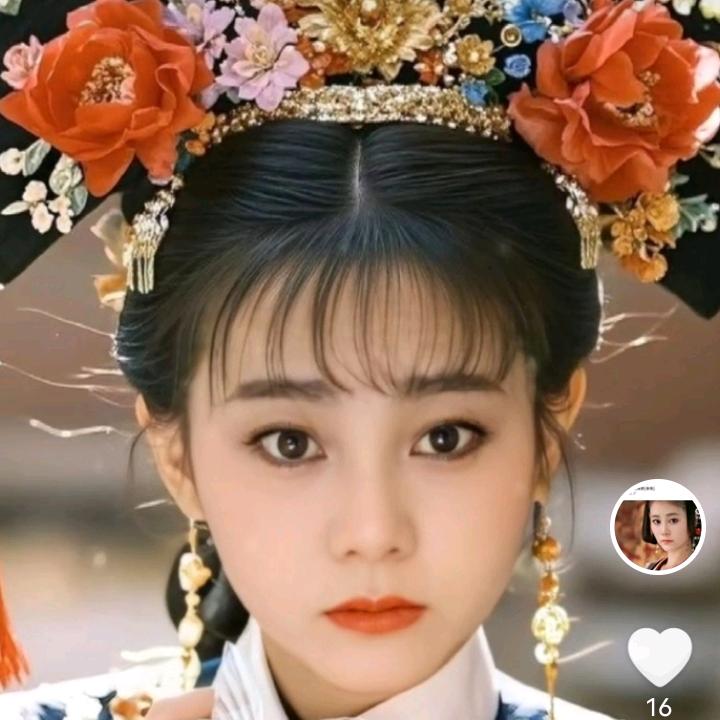Like this video with the heart icon
The height and width of the screenshot is (720, 720).
click(659, 655)
